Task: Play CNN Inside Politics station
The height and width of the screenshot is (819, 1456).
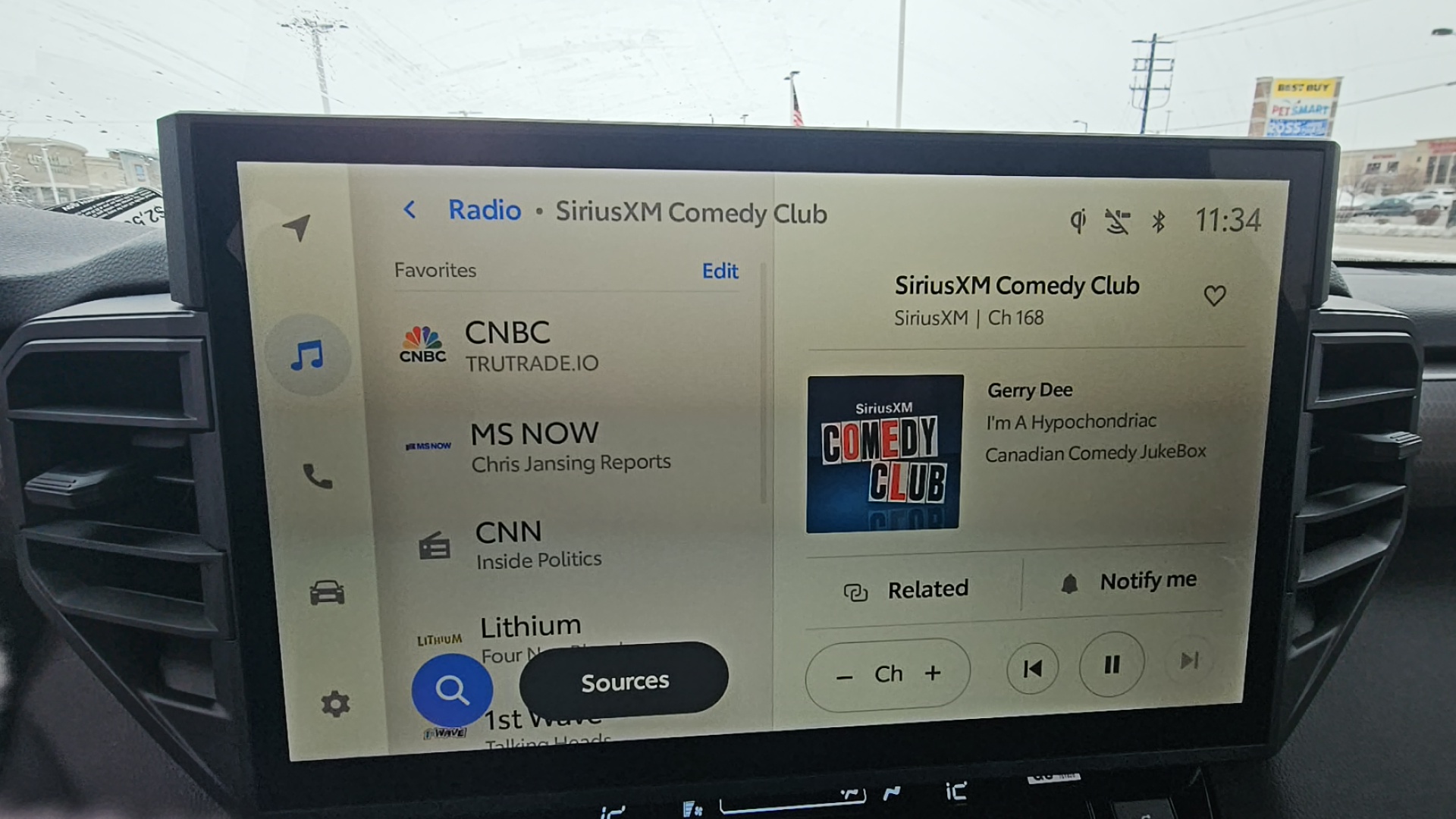Action: [531, 544]
